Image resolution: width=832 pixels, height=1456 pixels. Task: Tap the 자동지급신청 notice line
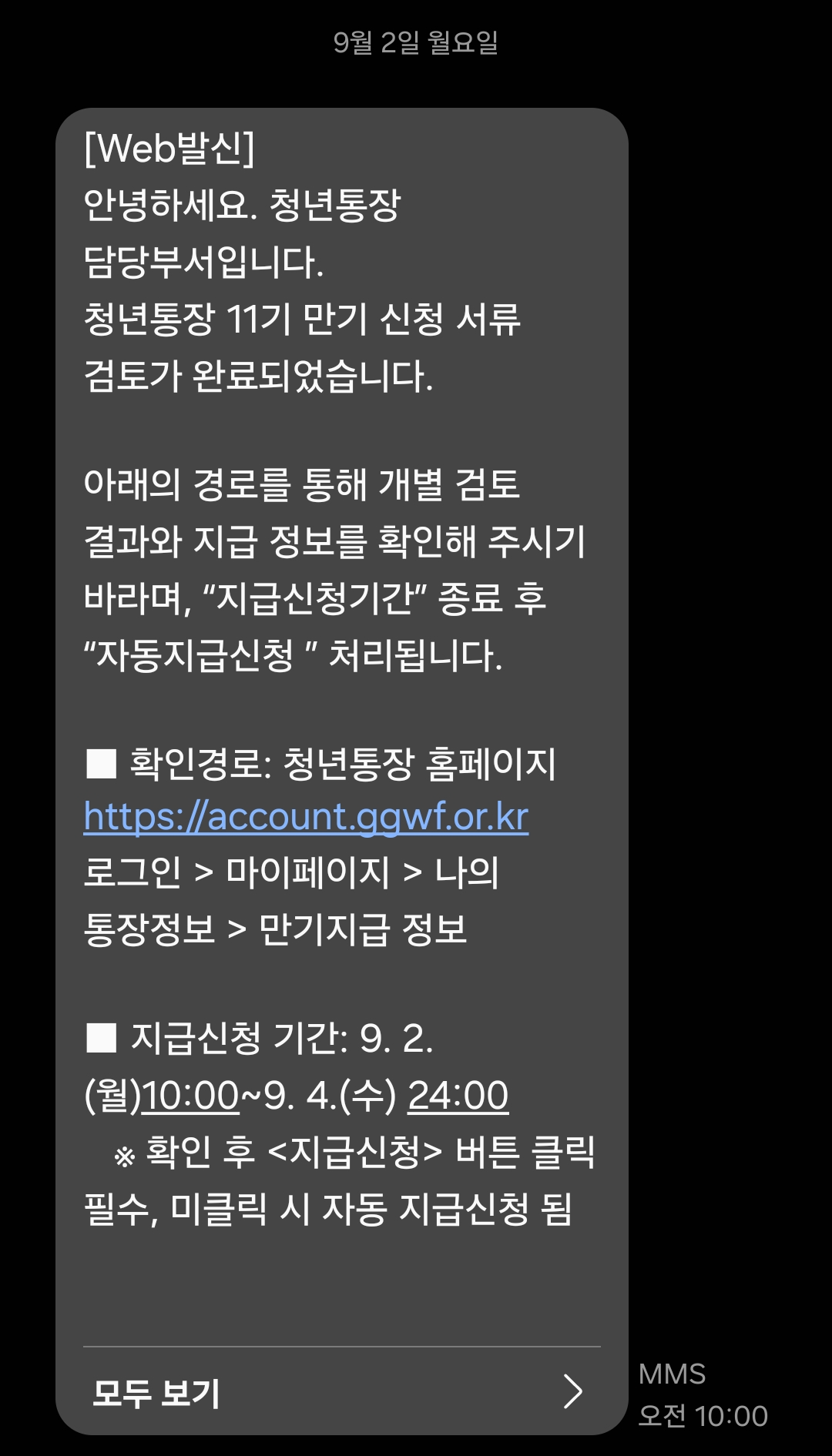tap(293, 655)
